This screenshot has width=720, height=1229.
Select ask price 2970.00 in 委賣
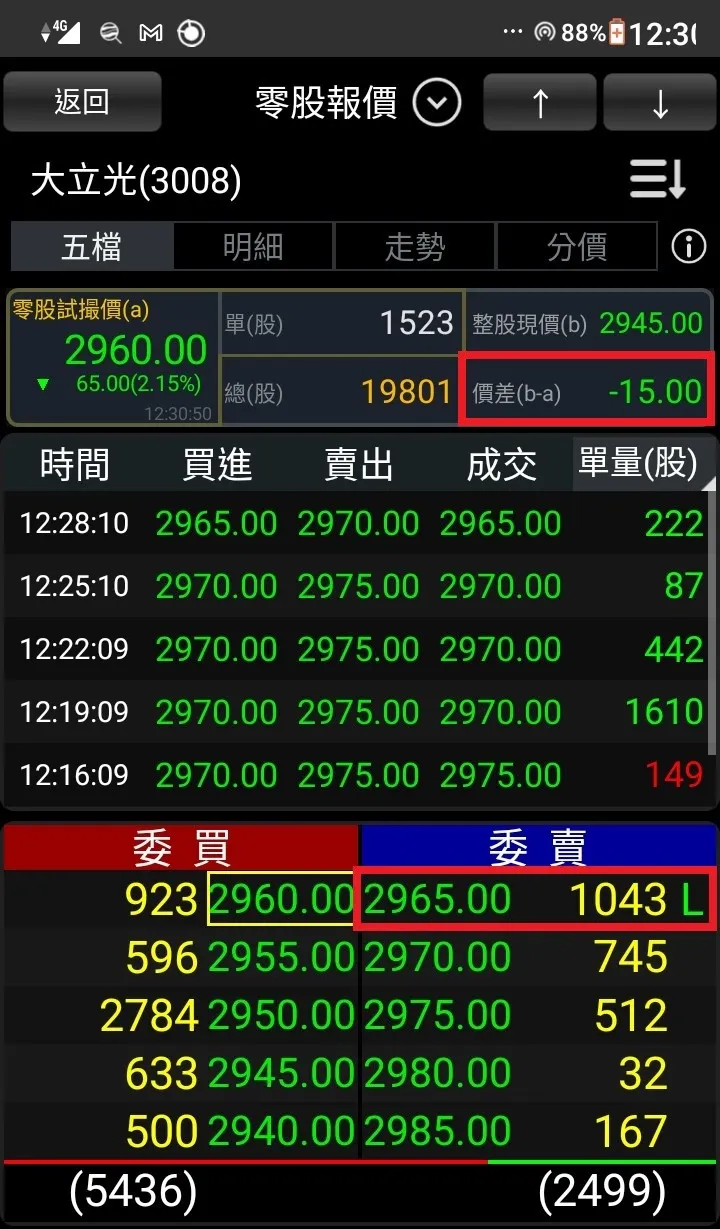coord(437,958)
